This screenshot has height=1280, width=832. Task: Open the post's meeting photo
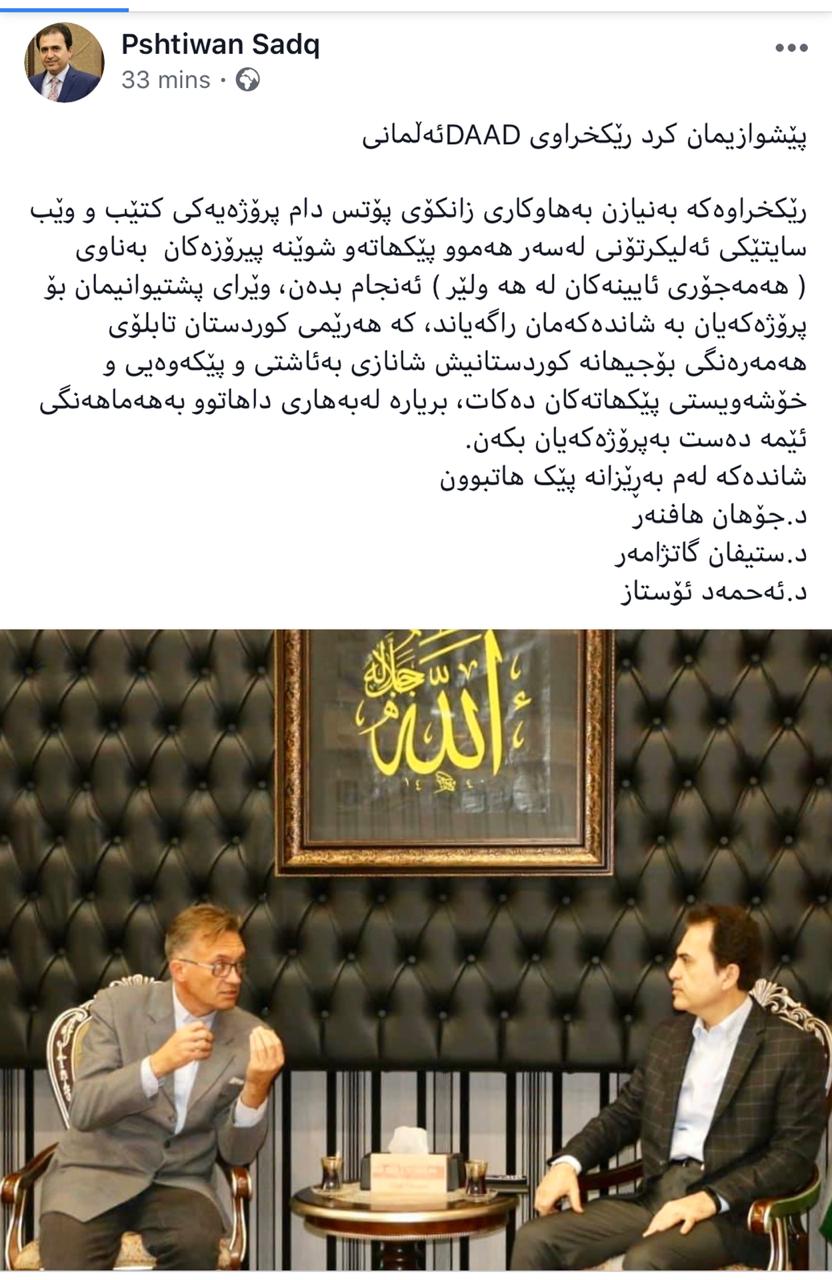click(x=416, y=950)
